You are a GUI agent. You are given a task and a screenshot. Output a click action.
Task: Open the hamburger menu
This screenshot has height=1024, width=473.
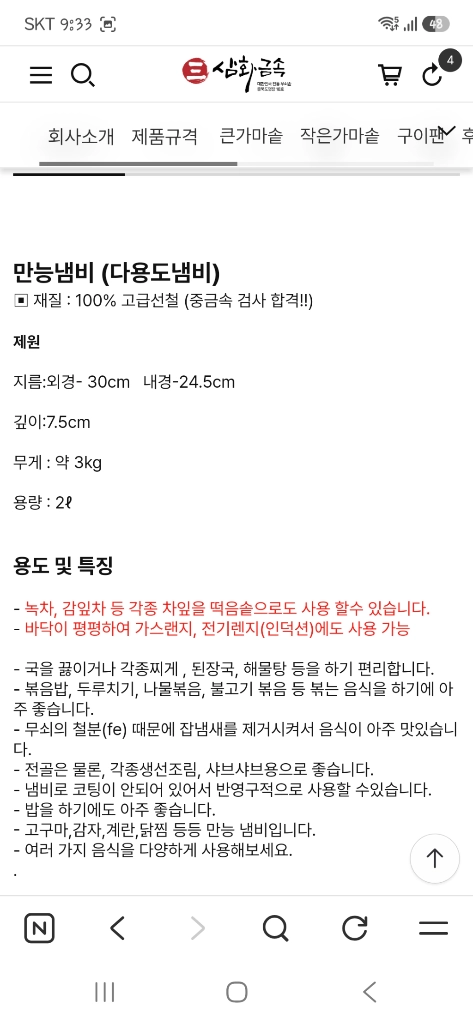[x=41, y=75]
